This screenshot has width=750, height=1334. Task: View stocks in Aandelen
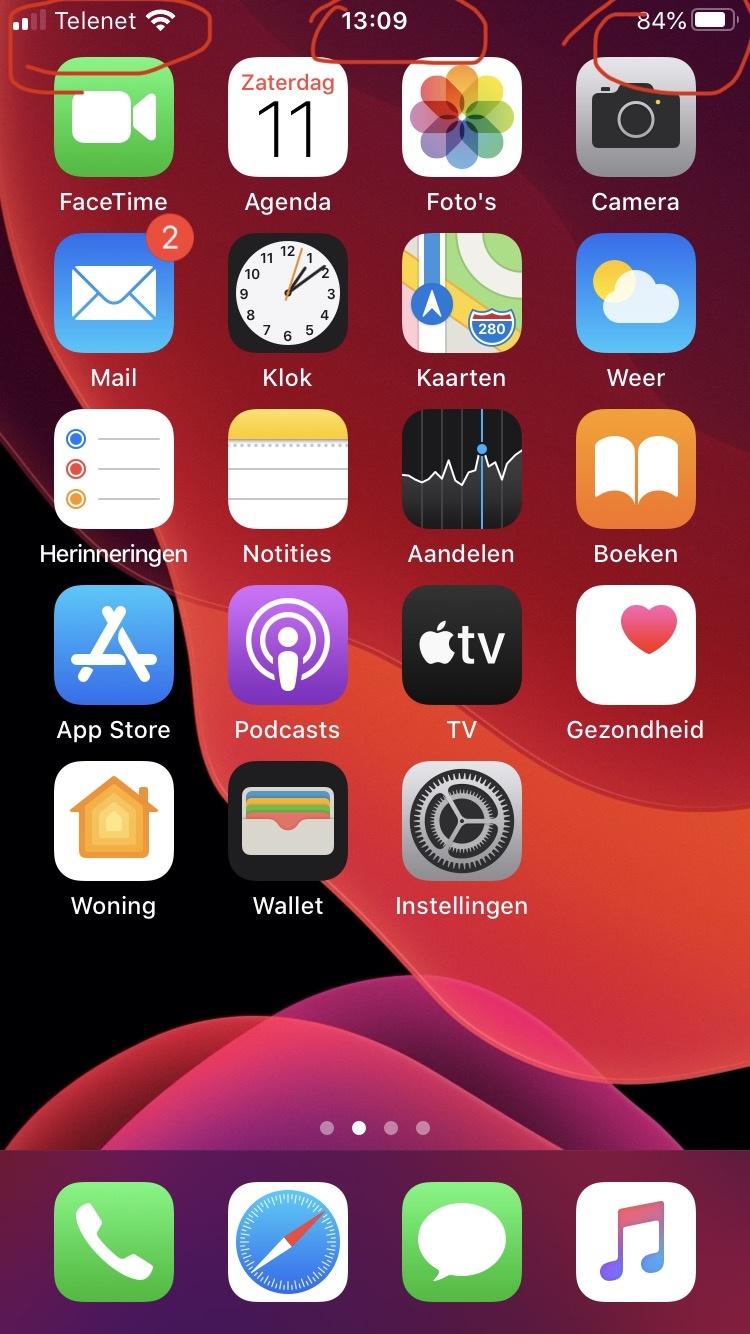(462, 469)
